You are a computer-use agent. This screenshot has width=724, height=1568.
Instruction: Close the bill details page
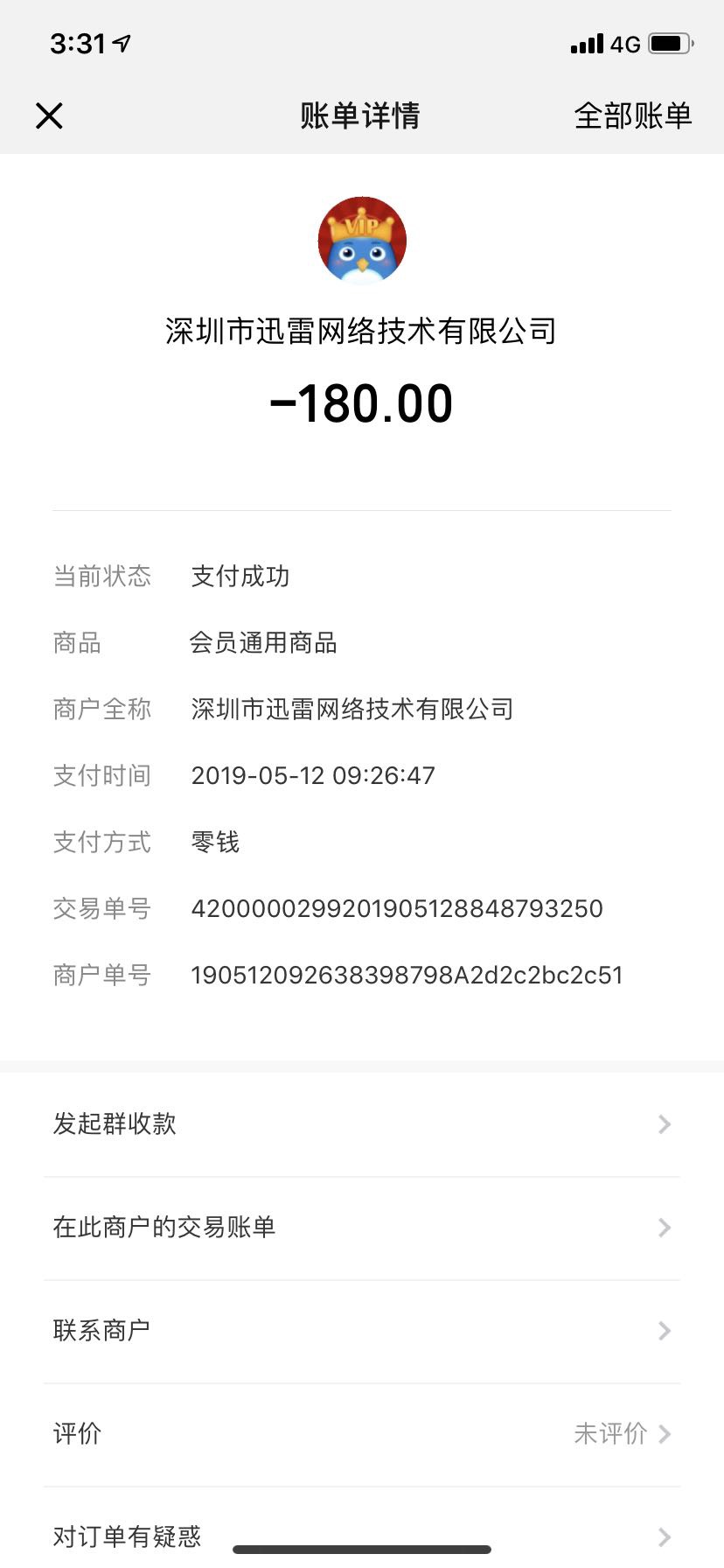49,115
